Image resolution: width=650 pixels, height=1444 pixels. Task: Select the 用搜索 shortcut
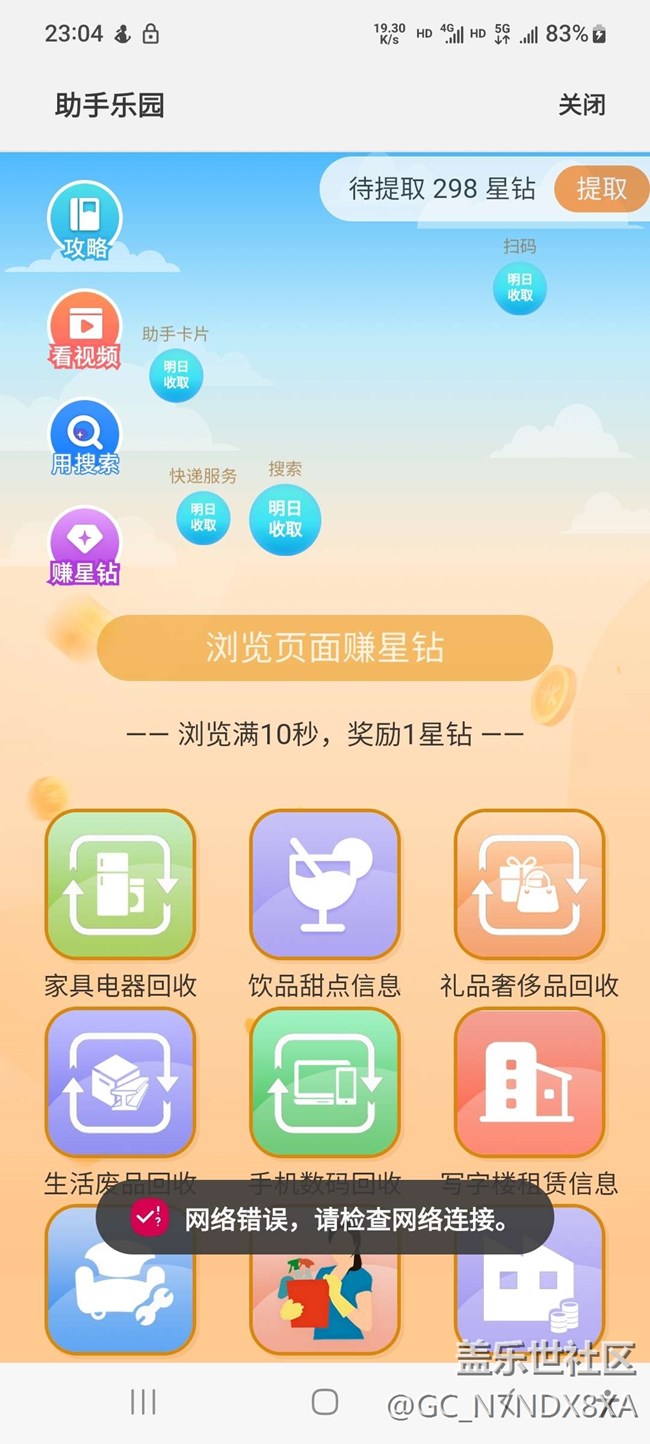coord(85,437)
